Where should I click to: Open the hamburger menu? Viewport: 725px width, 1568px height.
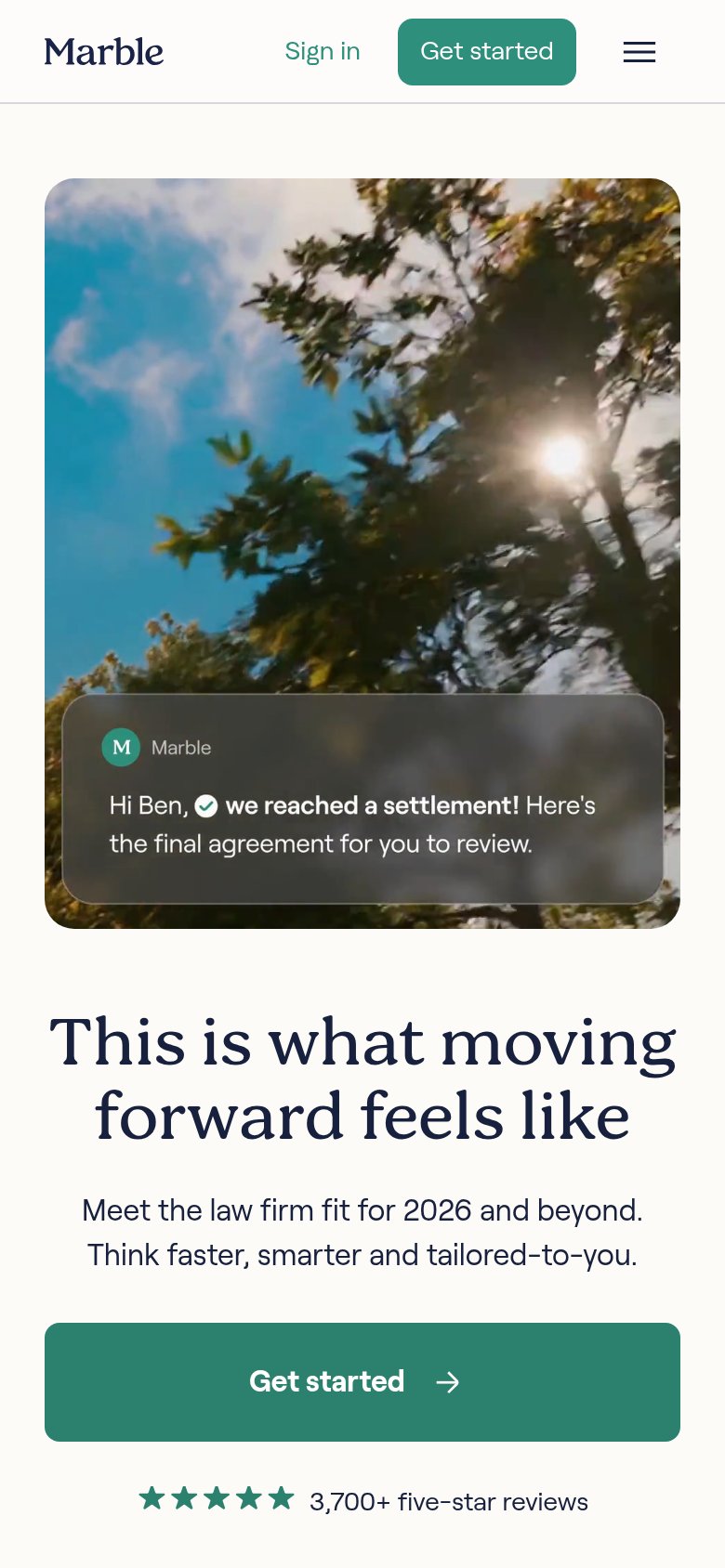(x=639, y=52)
